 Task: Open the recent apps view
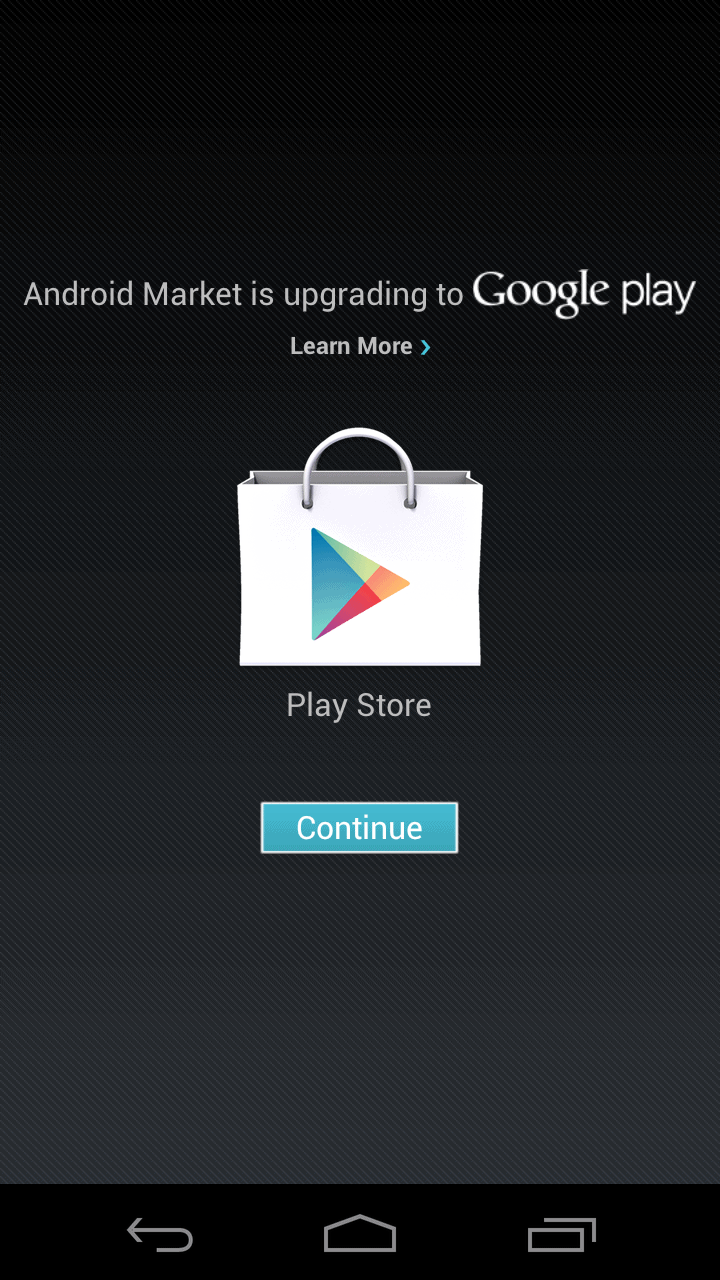click(561, 1234)
